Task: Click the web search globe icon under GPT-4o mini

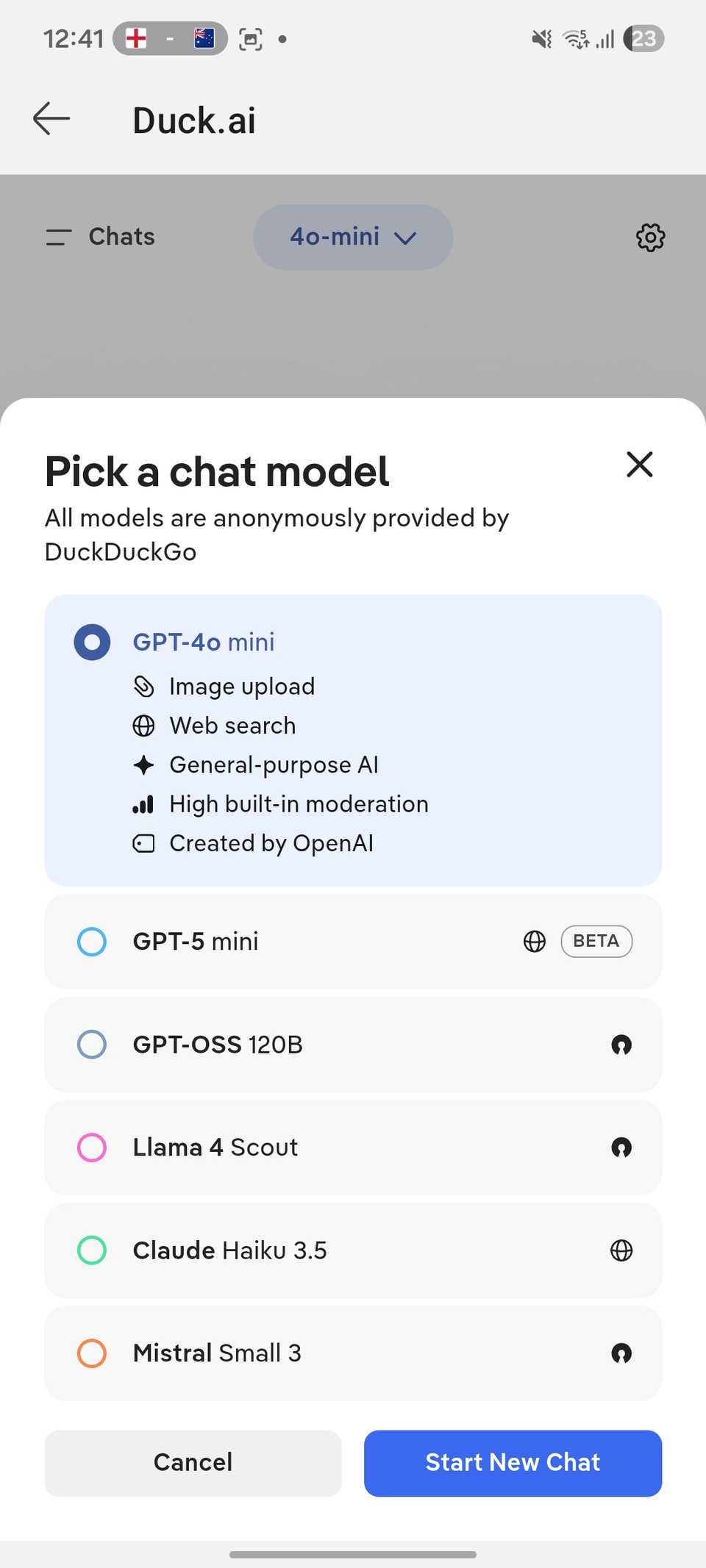Action: click(143, 726)
